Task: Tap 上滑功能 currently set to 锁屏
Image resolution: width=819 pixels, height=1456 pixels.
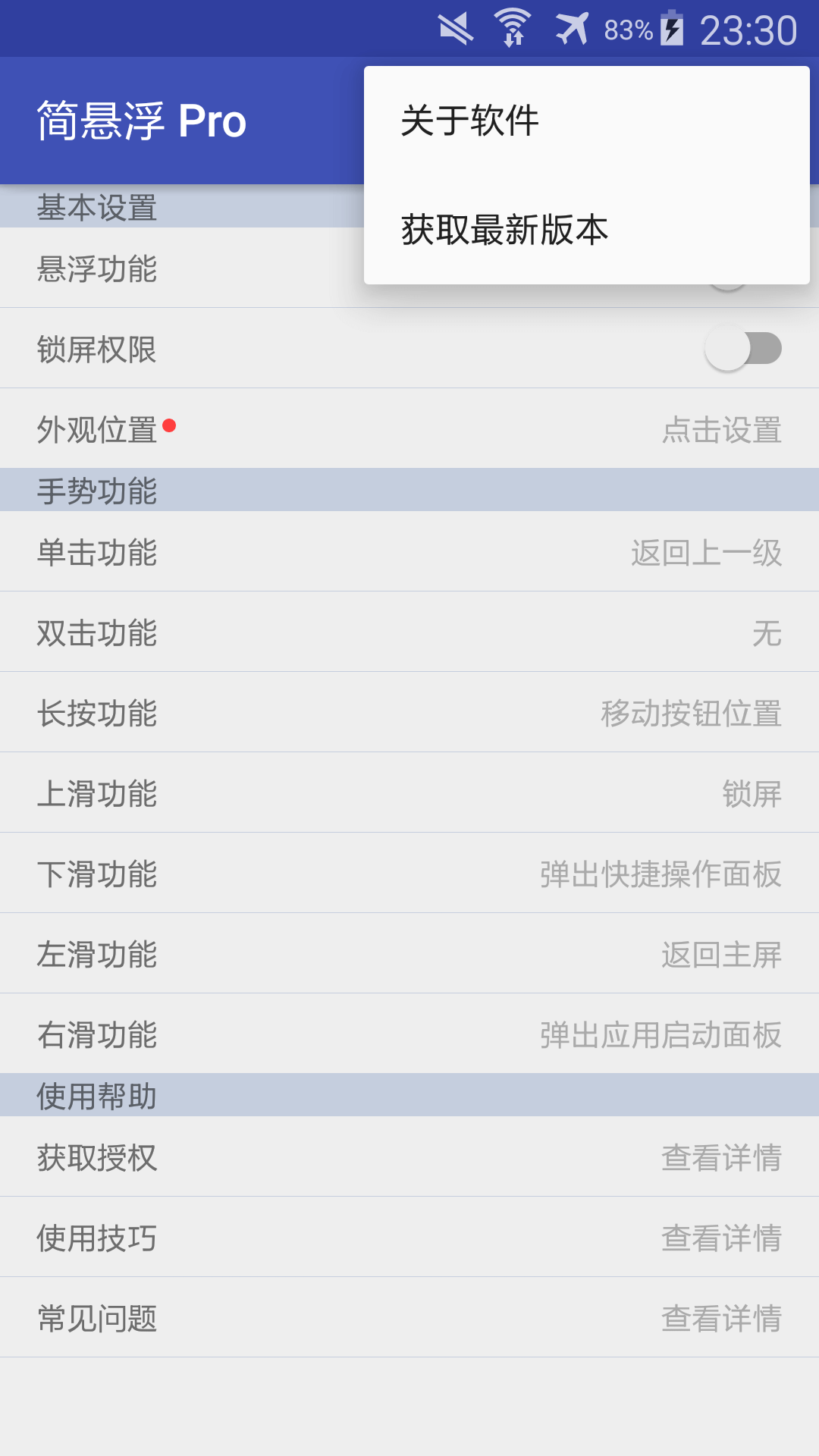Action: coord(409,792)
